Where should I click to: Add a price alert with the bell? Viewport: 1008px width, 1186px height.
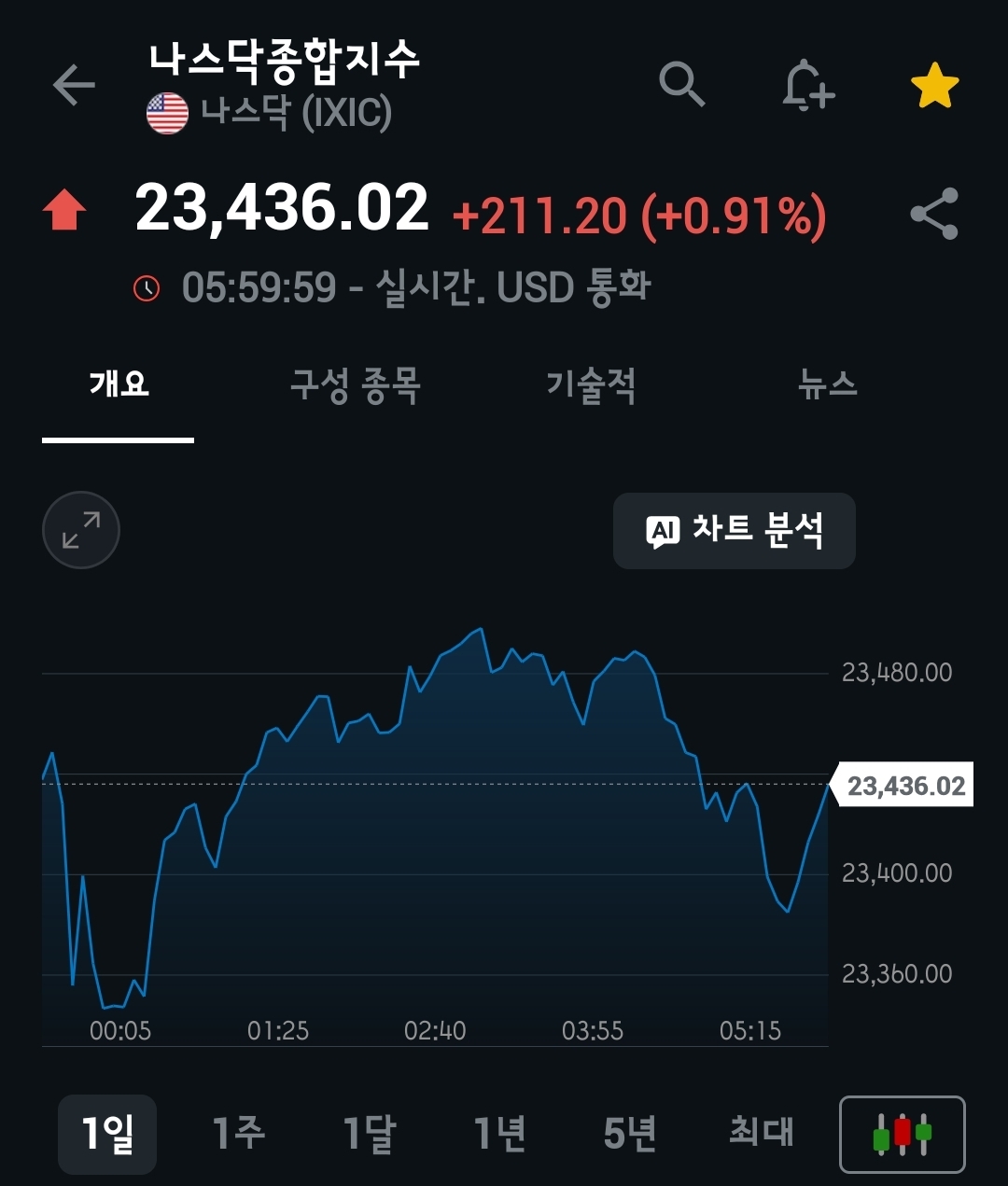(x=807, y=87)
